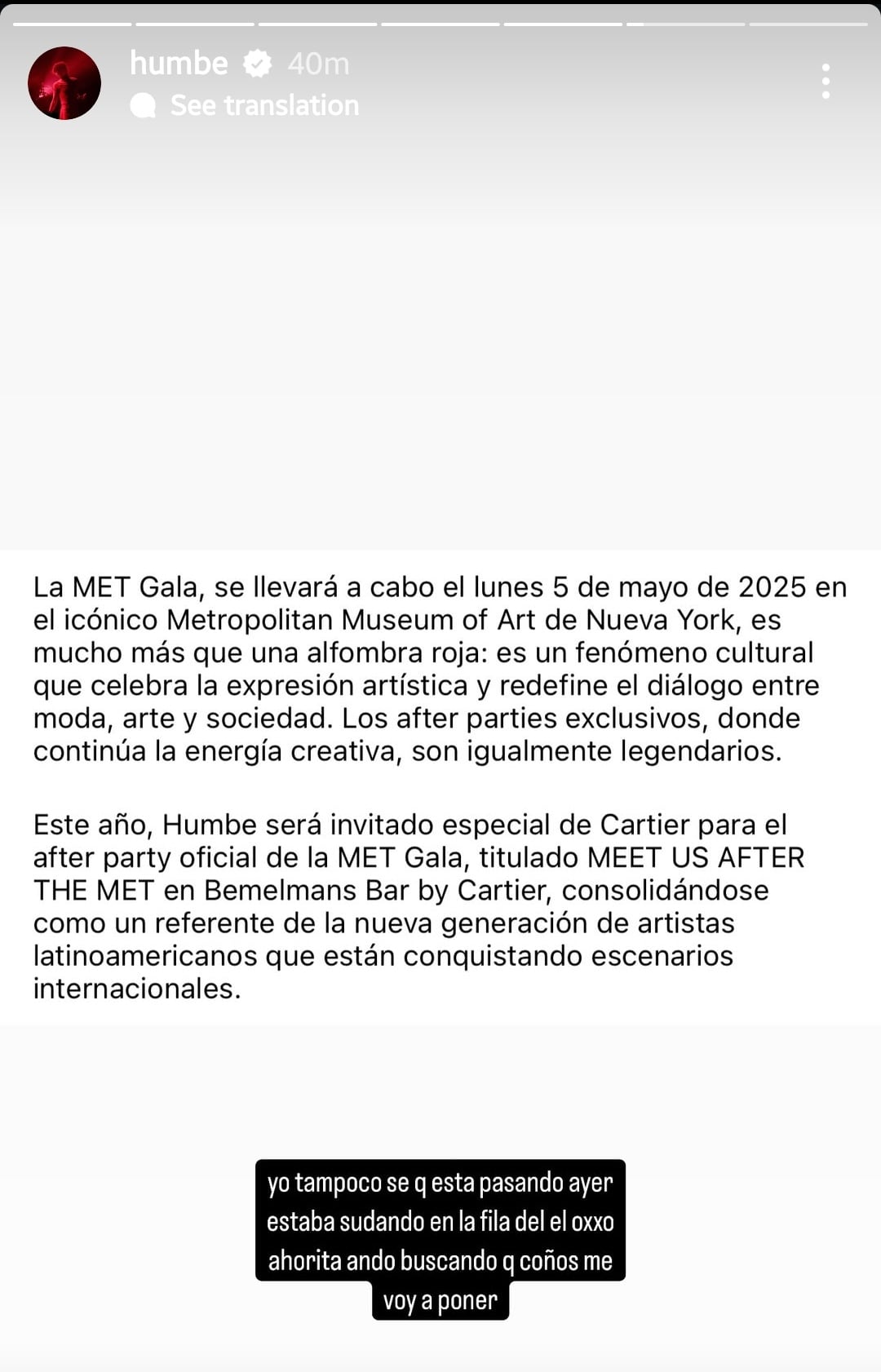This screenshot has width=881, height=1372.
Task: Click the red-tinted avatar image inside the circle
Action: [x=64, y=82]
